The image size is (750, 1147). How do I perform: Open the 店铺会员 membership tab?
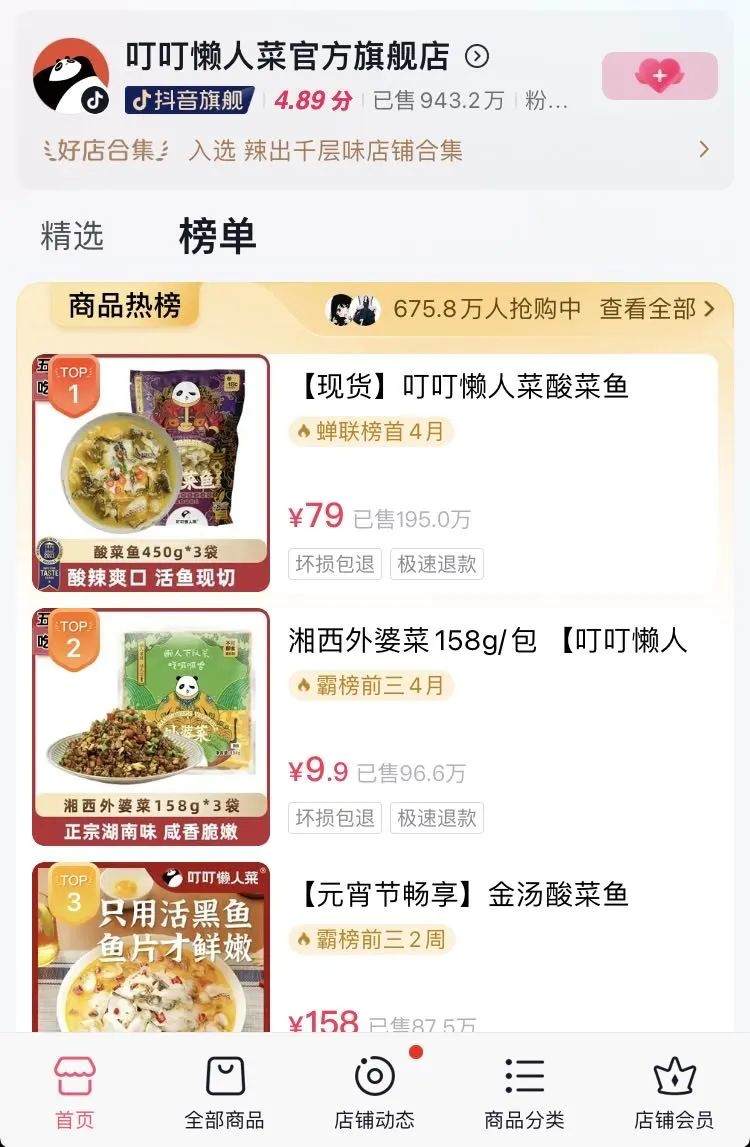(674, 1092)
